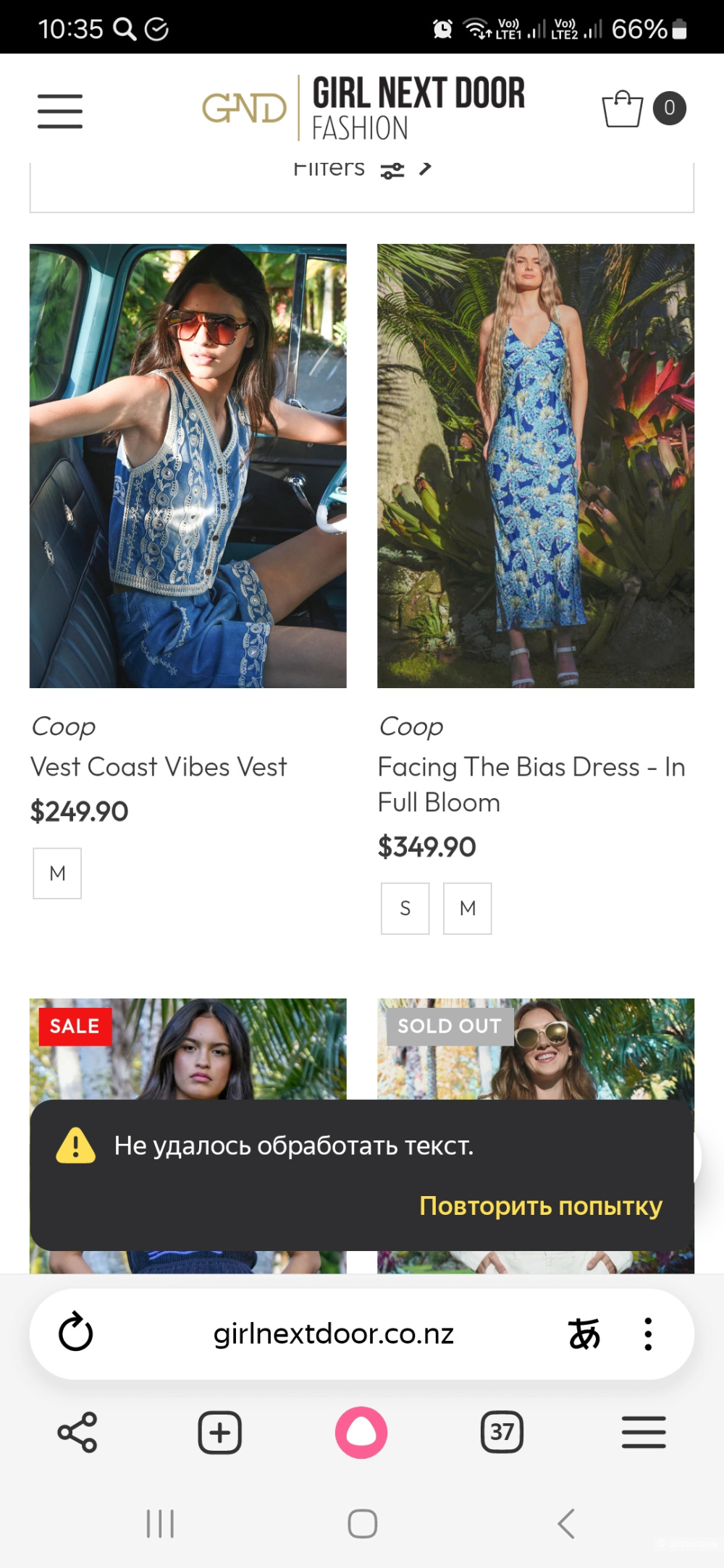Expand the Filters panel arrow

coord(427,168)
